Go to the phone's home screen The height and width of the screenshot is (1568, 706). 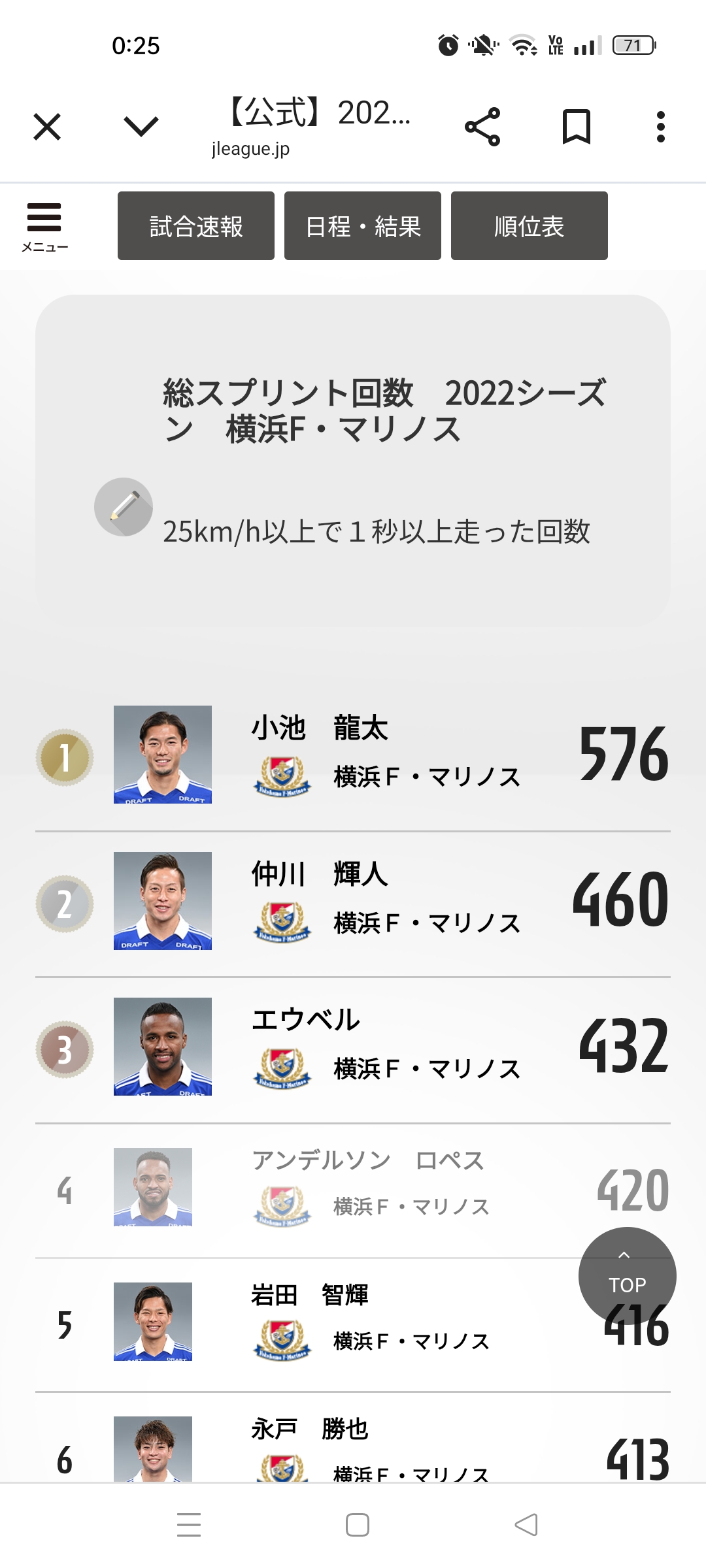pos(357,1525)
